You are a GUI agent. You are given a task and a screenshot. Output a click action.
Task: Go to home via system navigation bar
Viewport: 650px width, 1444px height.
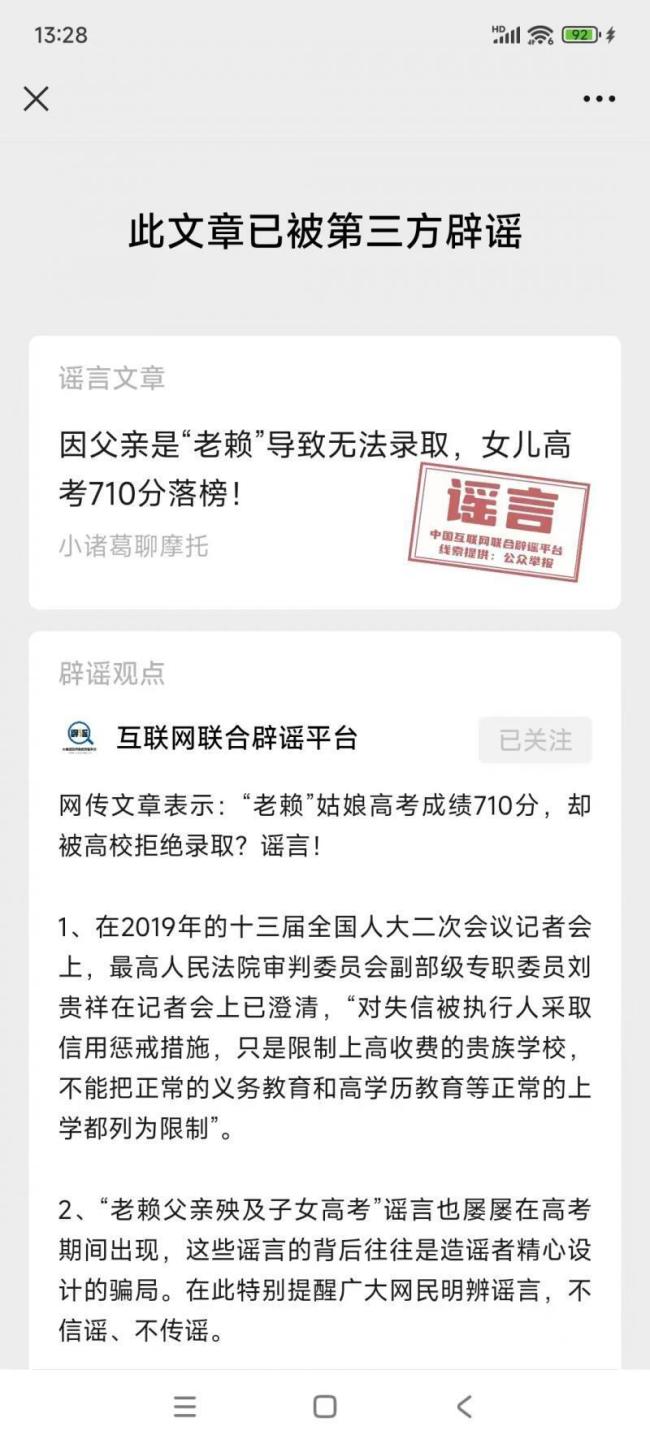324,1406
